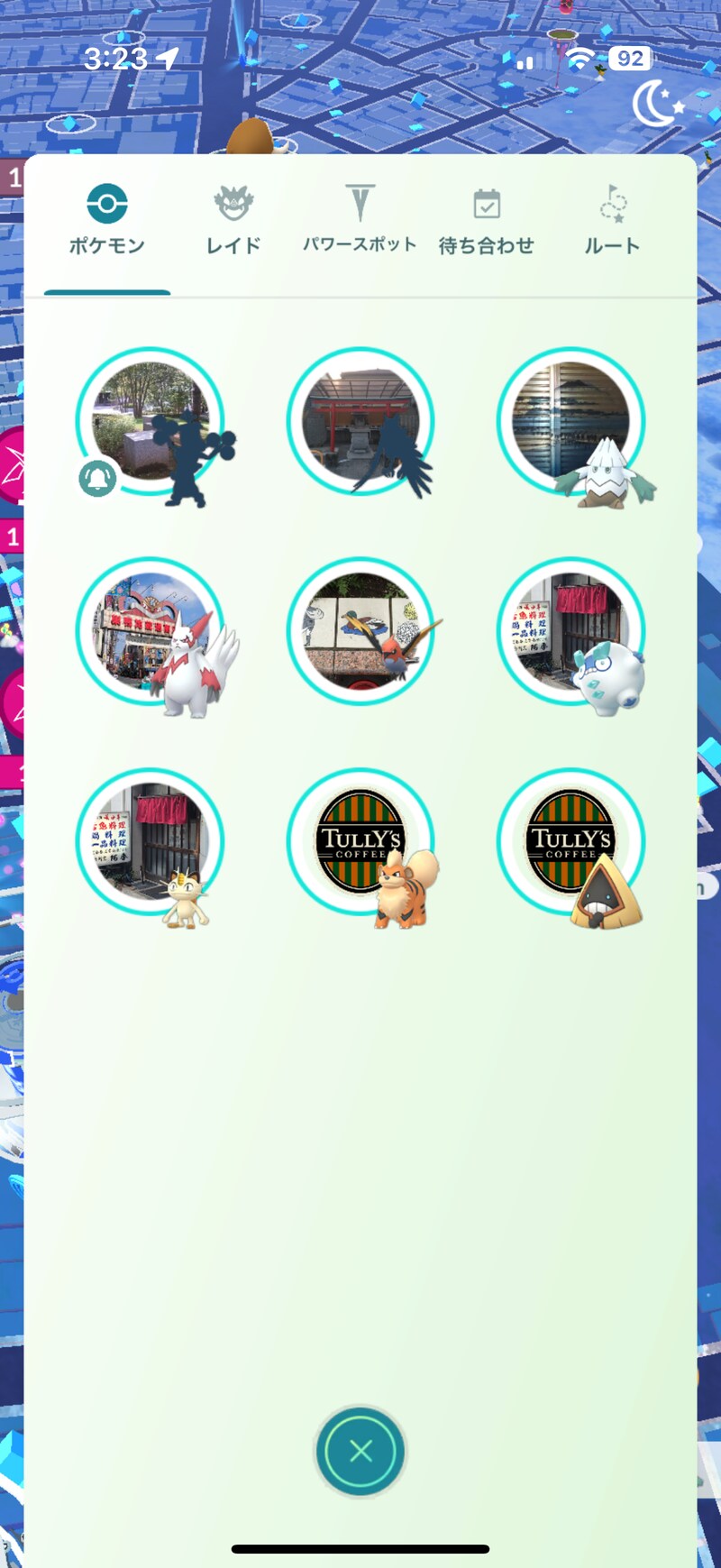This screenshot has width=721, height=1568.
Task: Open the silhouette Pokémon at the shrine
Action: coord(360,423)
